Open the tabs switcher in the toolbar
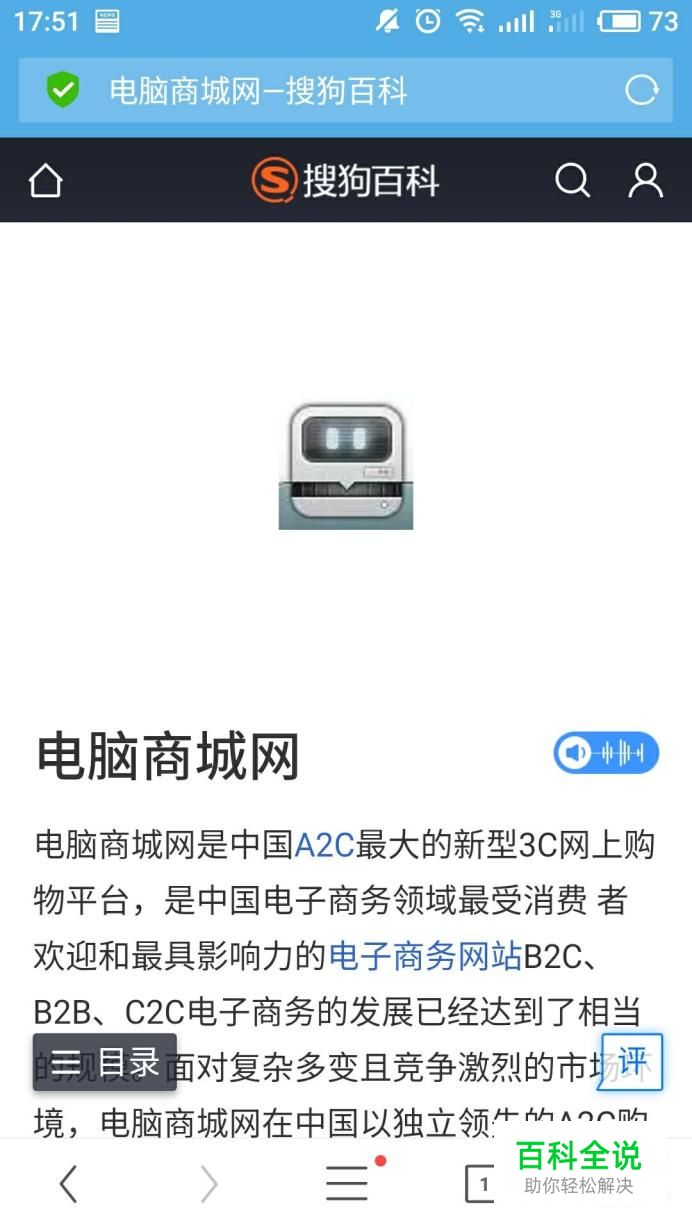Image resolution: width=692 pixels, height=1230 pixels. click(x=482, y=1184)
